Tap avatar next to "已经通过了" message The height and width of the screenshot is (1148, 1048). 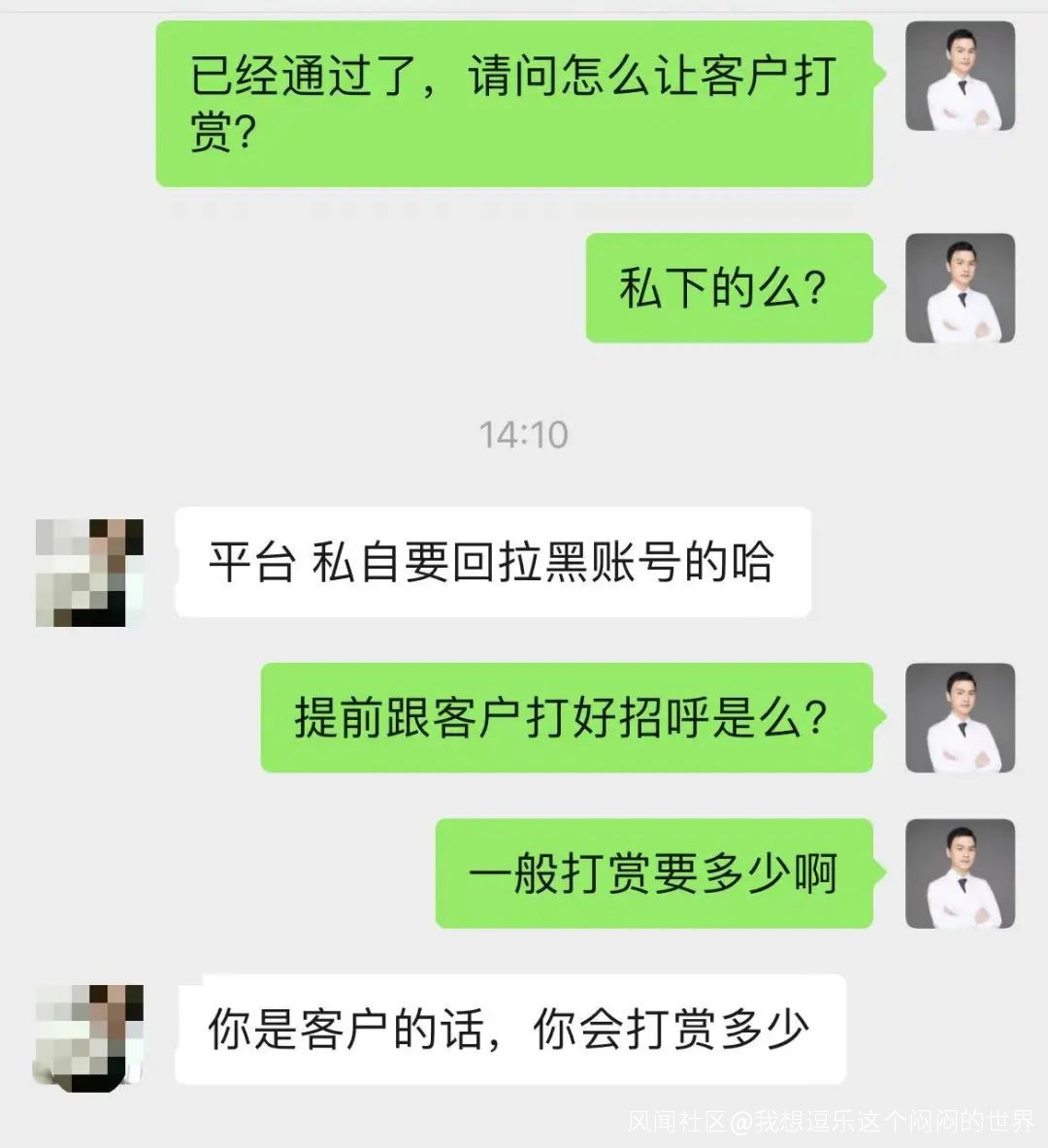click(960, 76)
